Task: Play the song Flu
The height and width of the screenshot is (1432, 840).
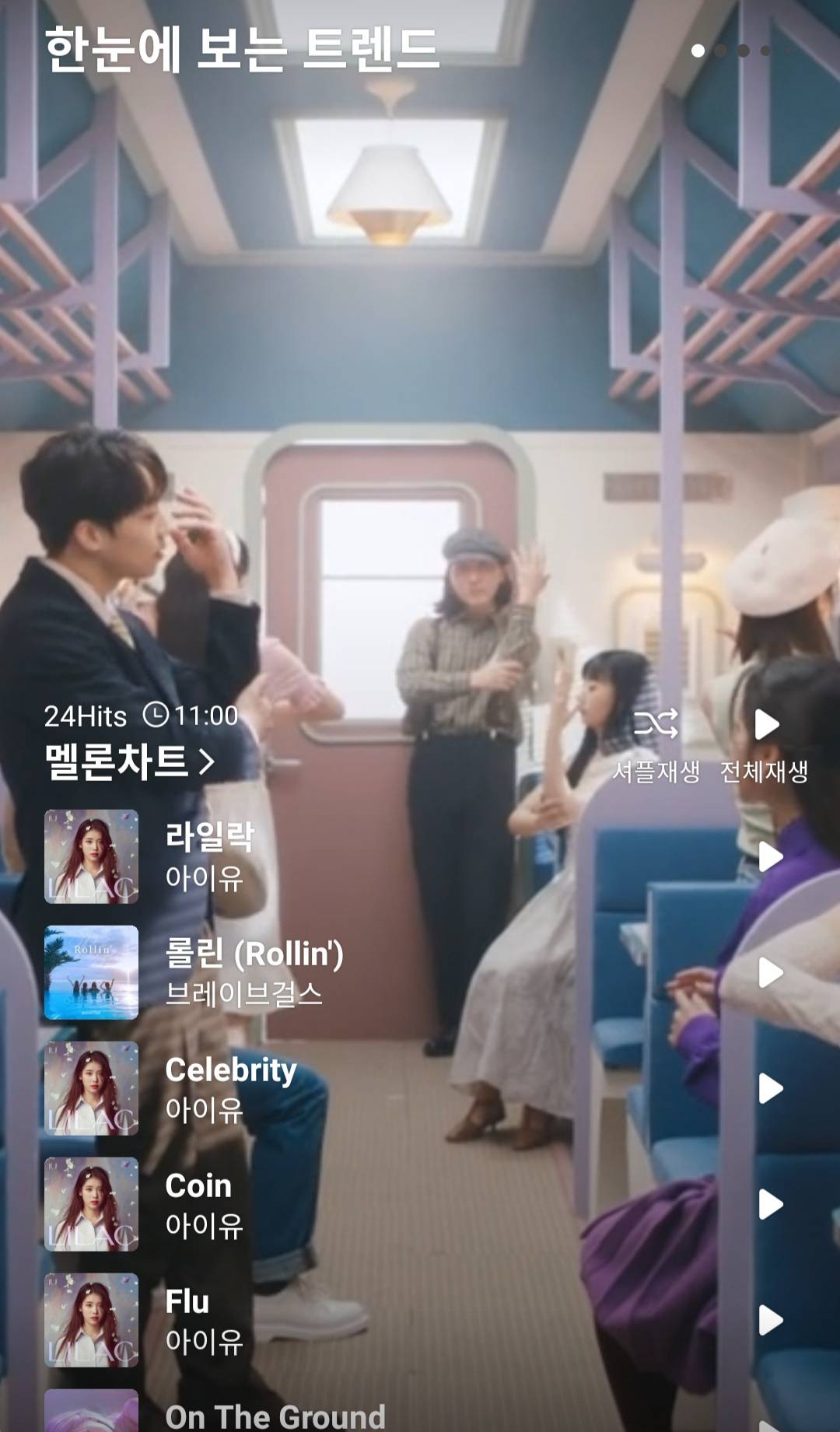Action: 770,1320
